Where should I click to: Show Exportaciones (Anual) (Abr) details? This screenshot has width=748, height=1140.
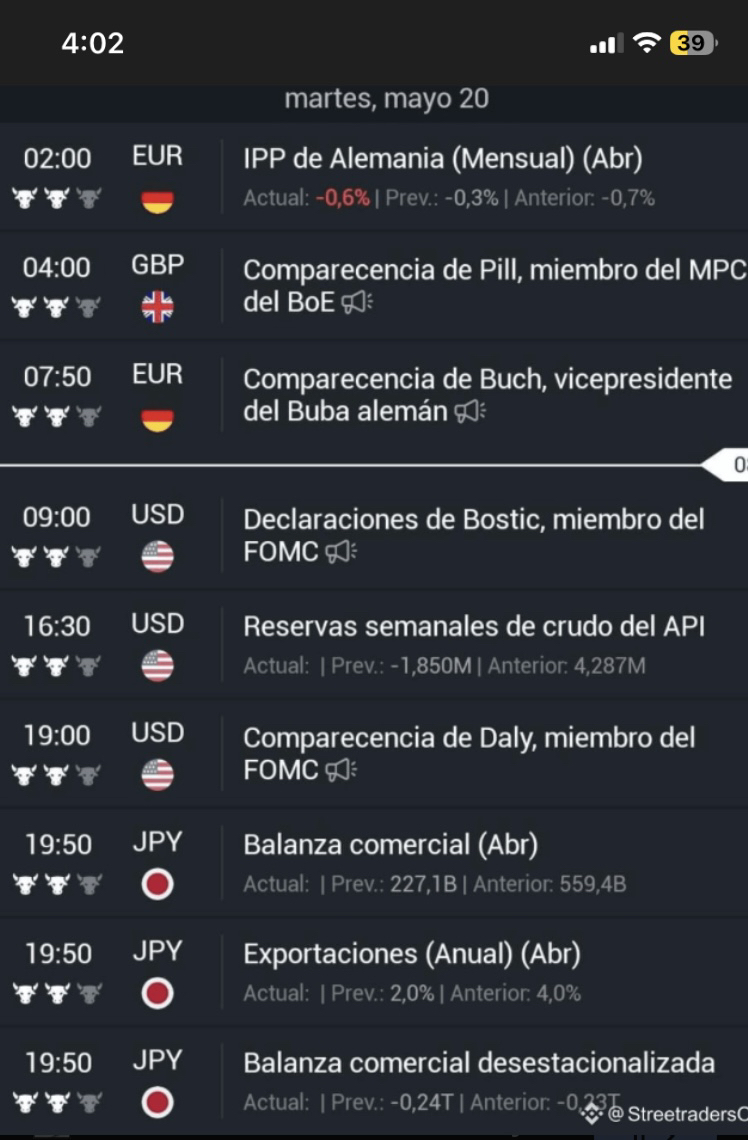[411, 954]
